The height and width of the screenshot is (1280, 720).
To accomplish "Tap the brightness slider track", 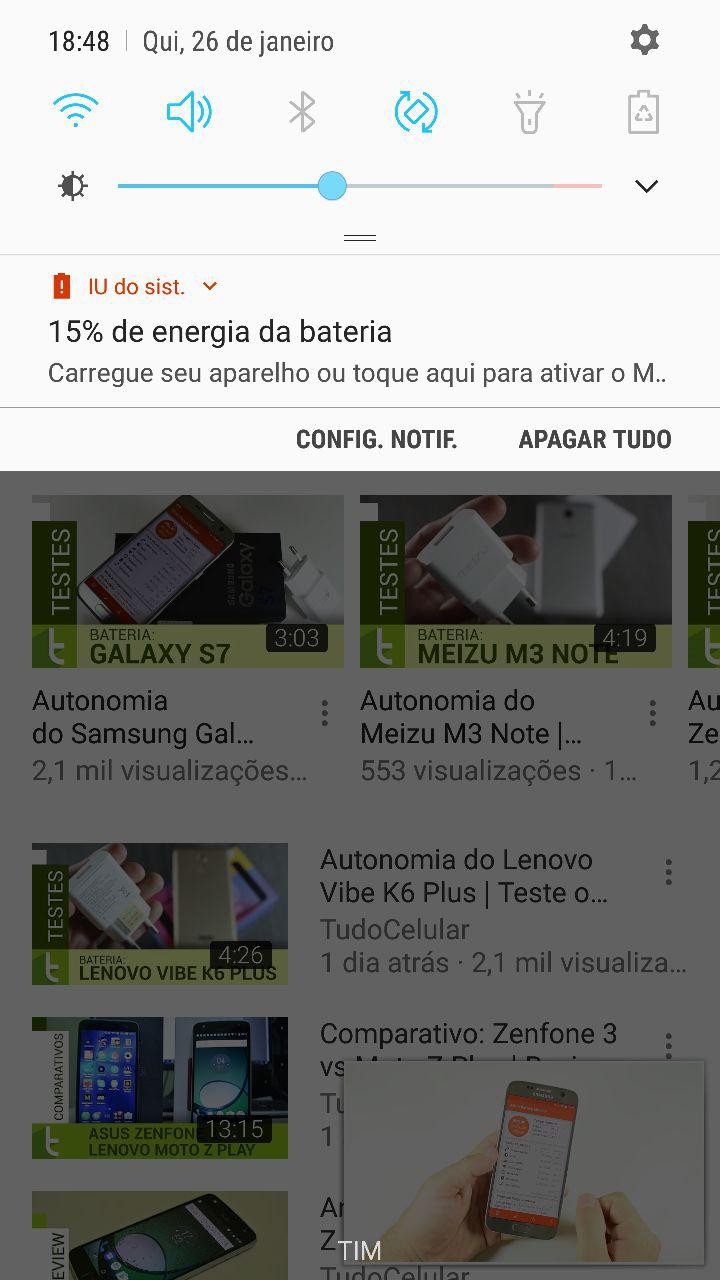I will [360, 186].
